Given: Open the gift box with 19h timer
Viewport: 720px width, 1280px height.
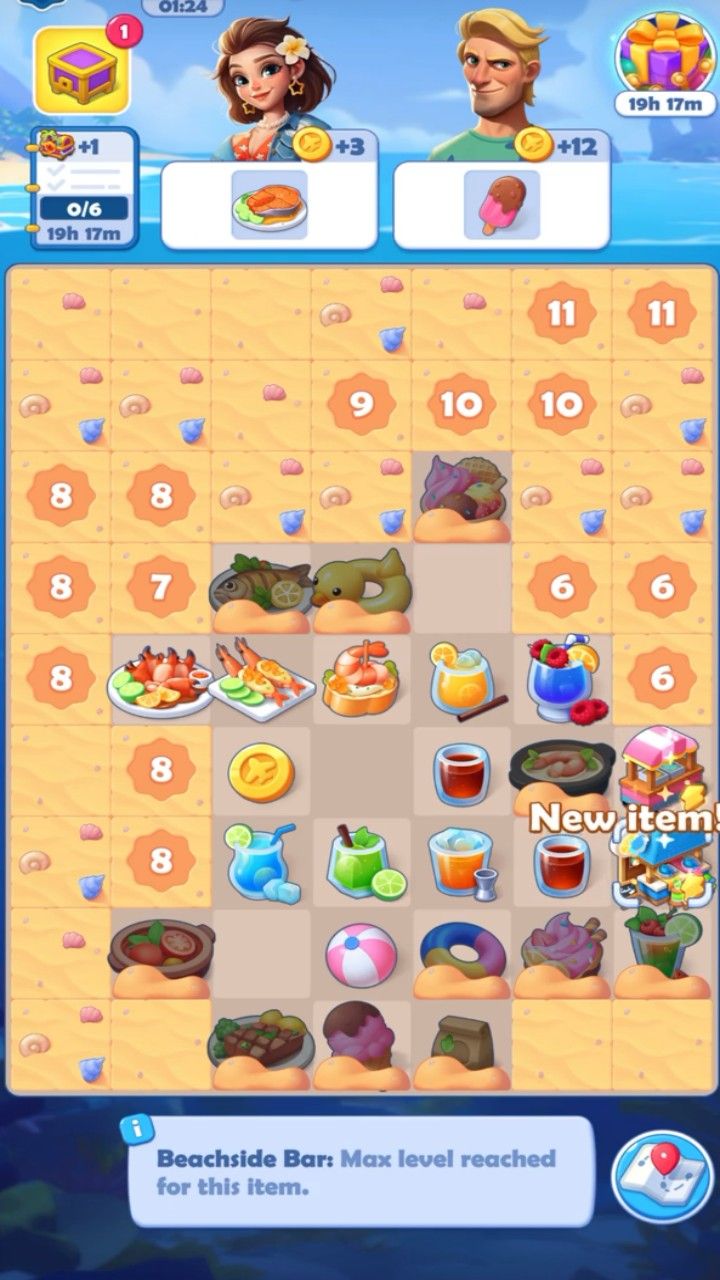Looking at the screenshot, I should [665, 52].
